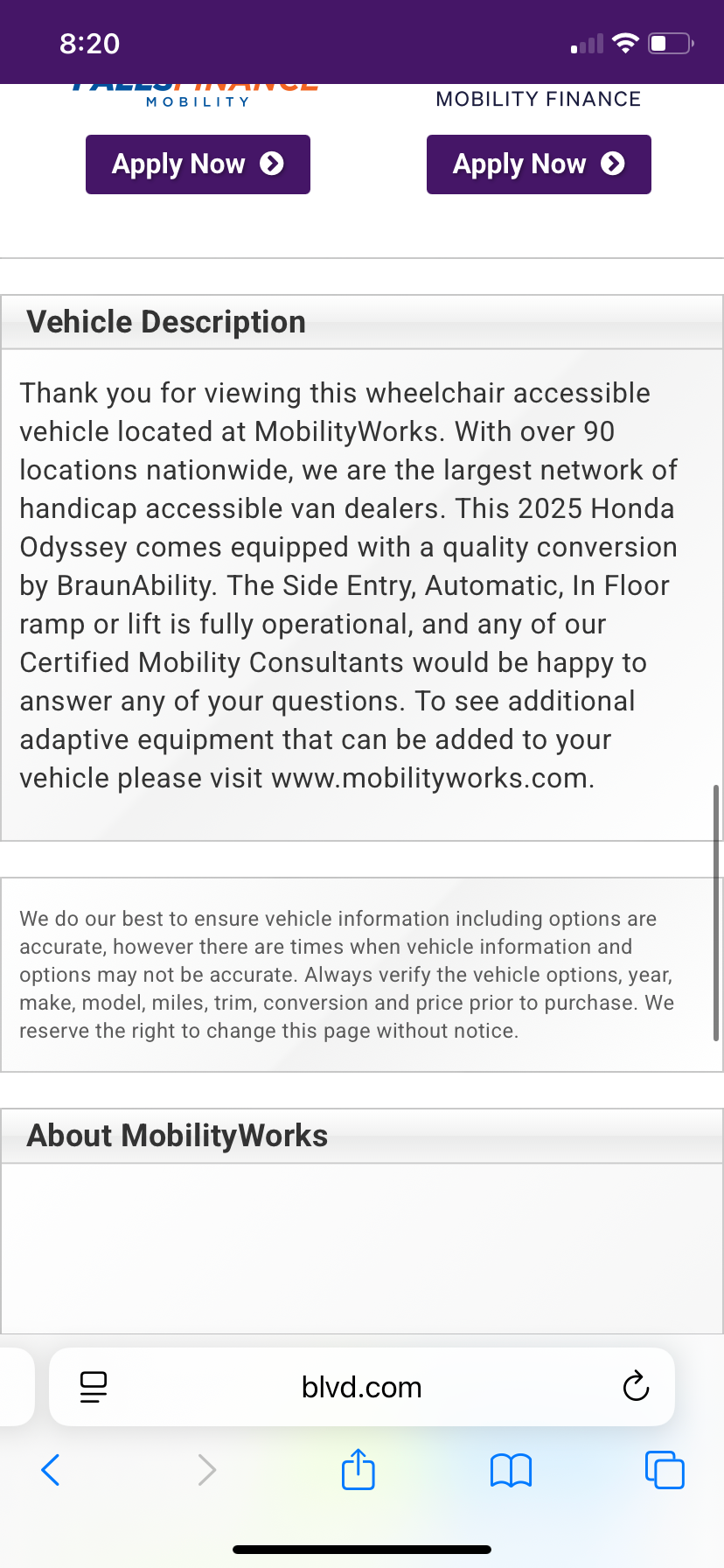Tap the blvd.com address bar
This screenshot has height=1568, width=724.
[x=362, y=1387]
